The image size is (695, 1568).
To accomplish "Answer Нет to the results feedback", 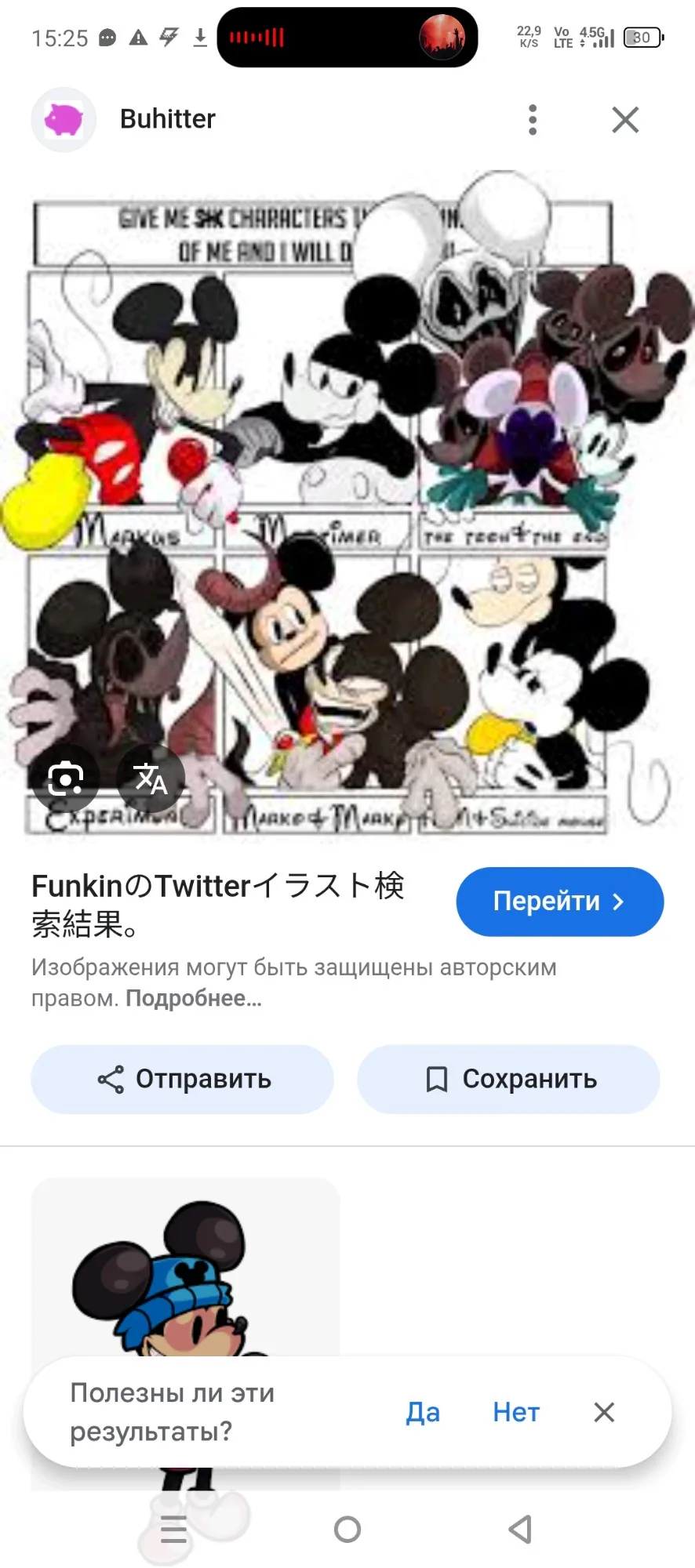I will tap(516, 1412).
